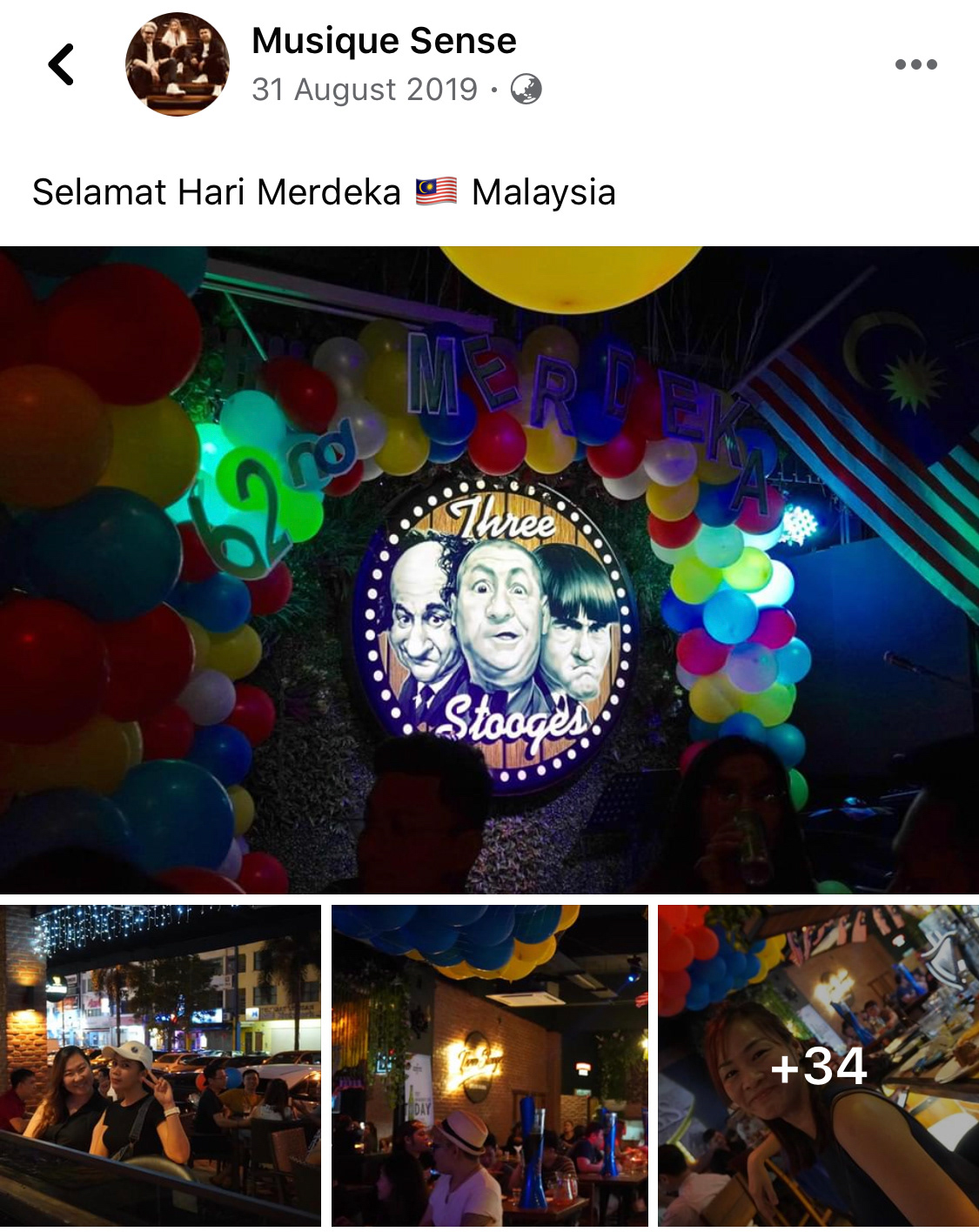Open the Musique Sense page name

384,41
